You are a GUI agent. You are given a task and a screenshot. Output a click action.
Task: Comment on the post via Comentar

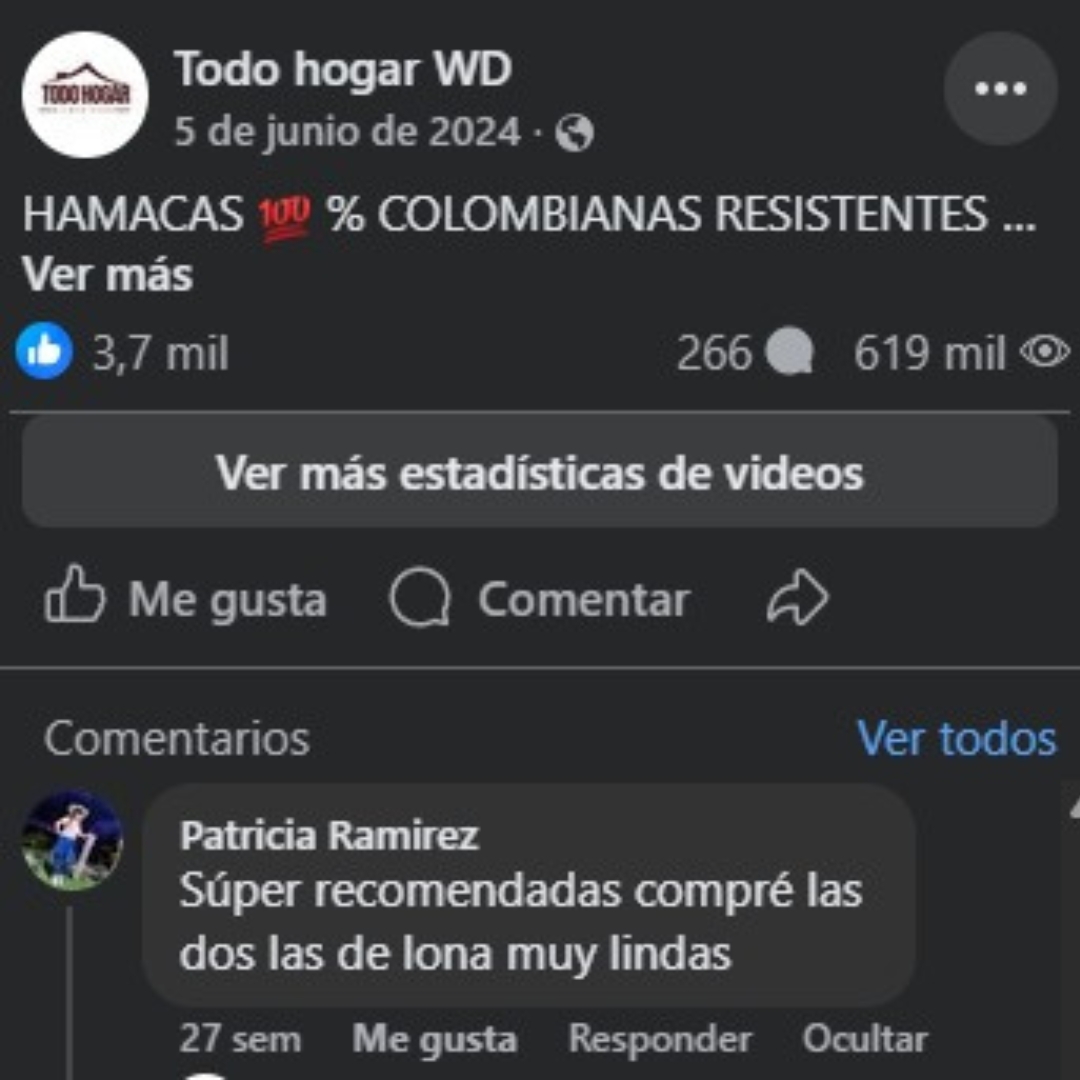[540, 599]
